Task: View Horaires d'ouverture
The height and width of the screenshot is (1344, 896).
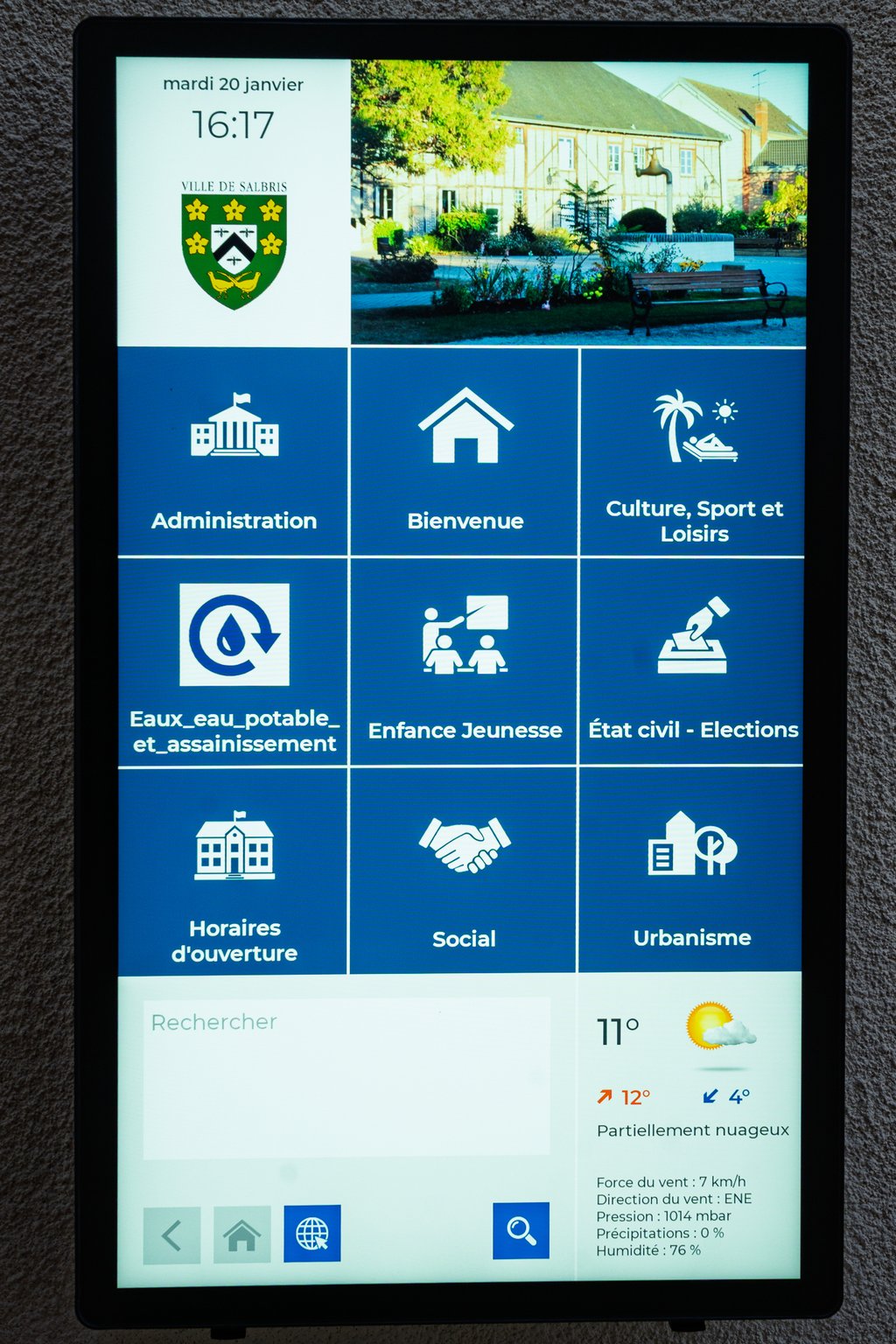Action: pos(234,871)
